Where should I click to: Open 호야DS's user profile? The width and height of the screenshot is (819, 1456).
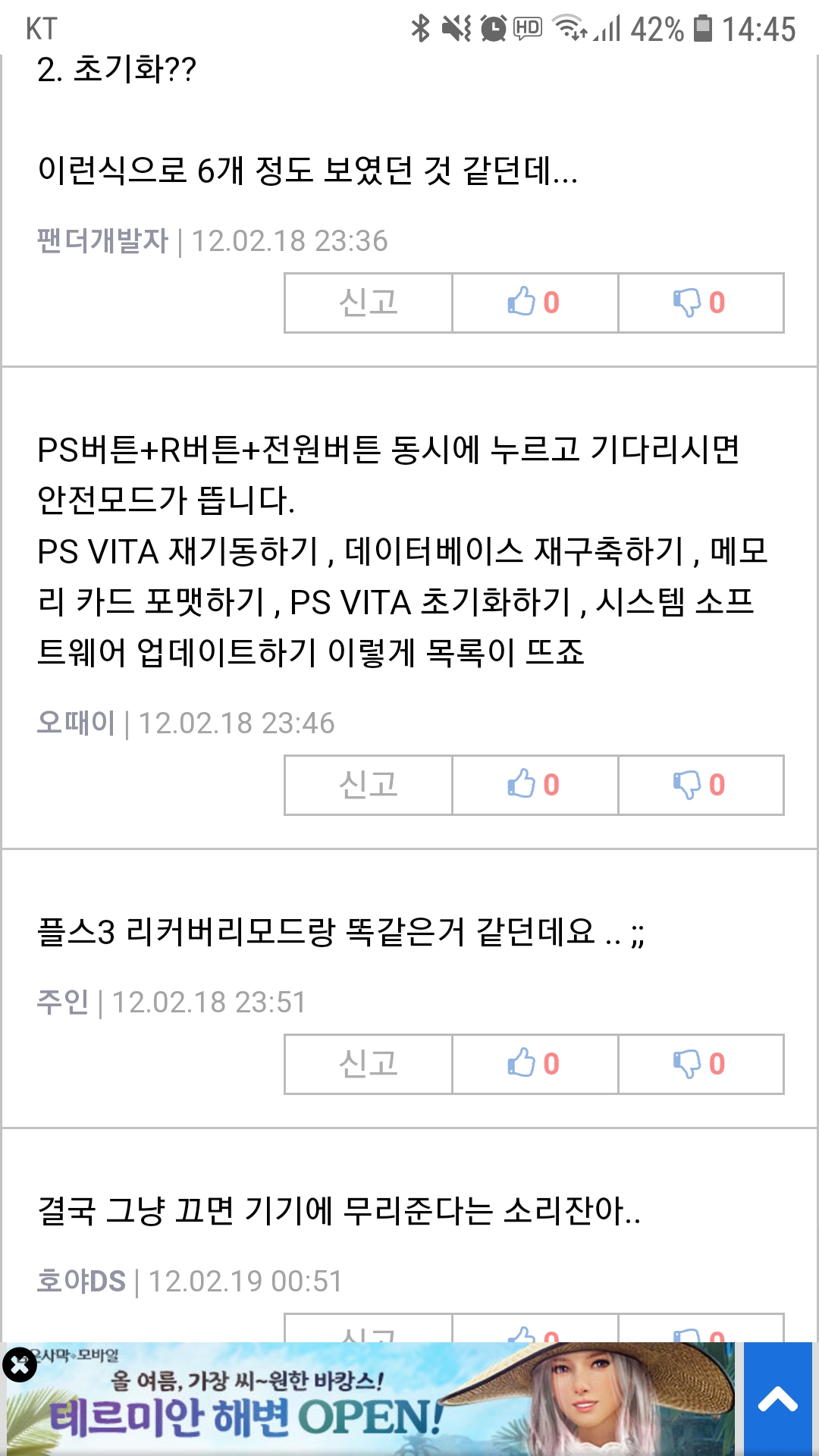(81, 1282)
